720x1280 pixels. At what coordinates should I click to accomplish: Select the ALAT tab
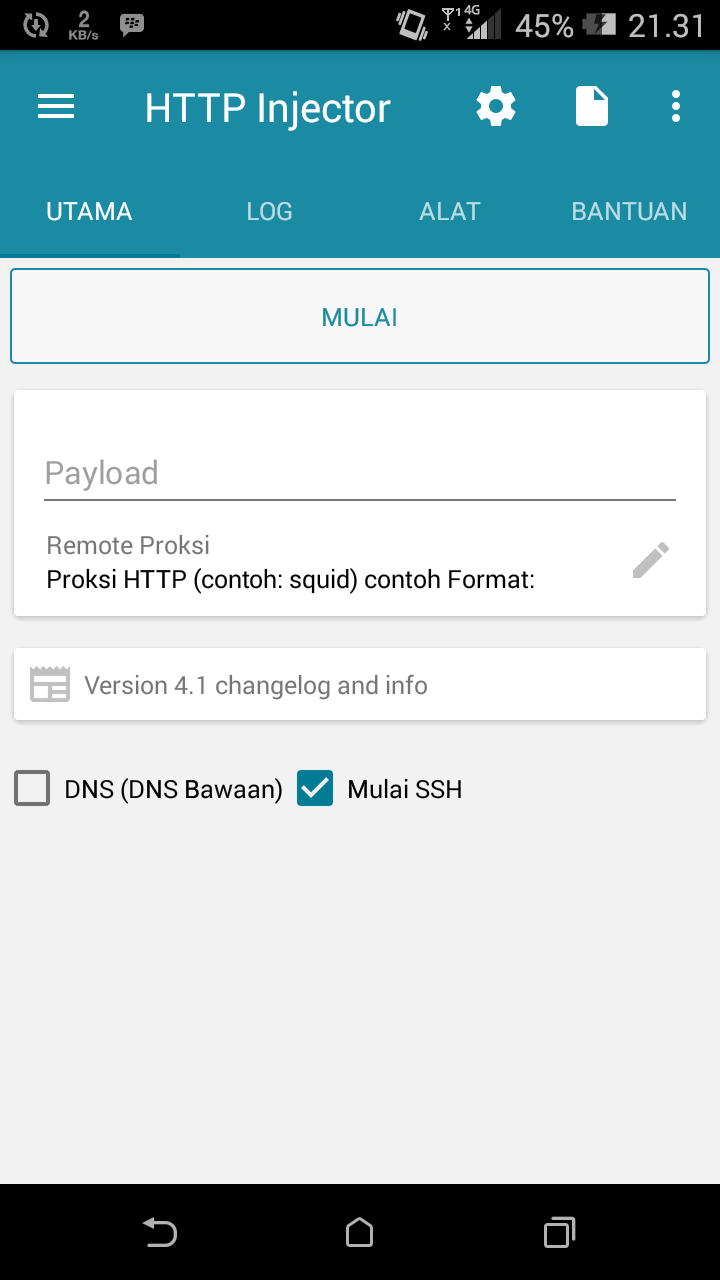tap(450, 211)
